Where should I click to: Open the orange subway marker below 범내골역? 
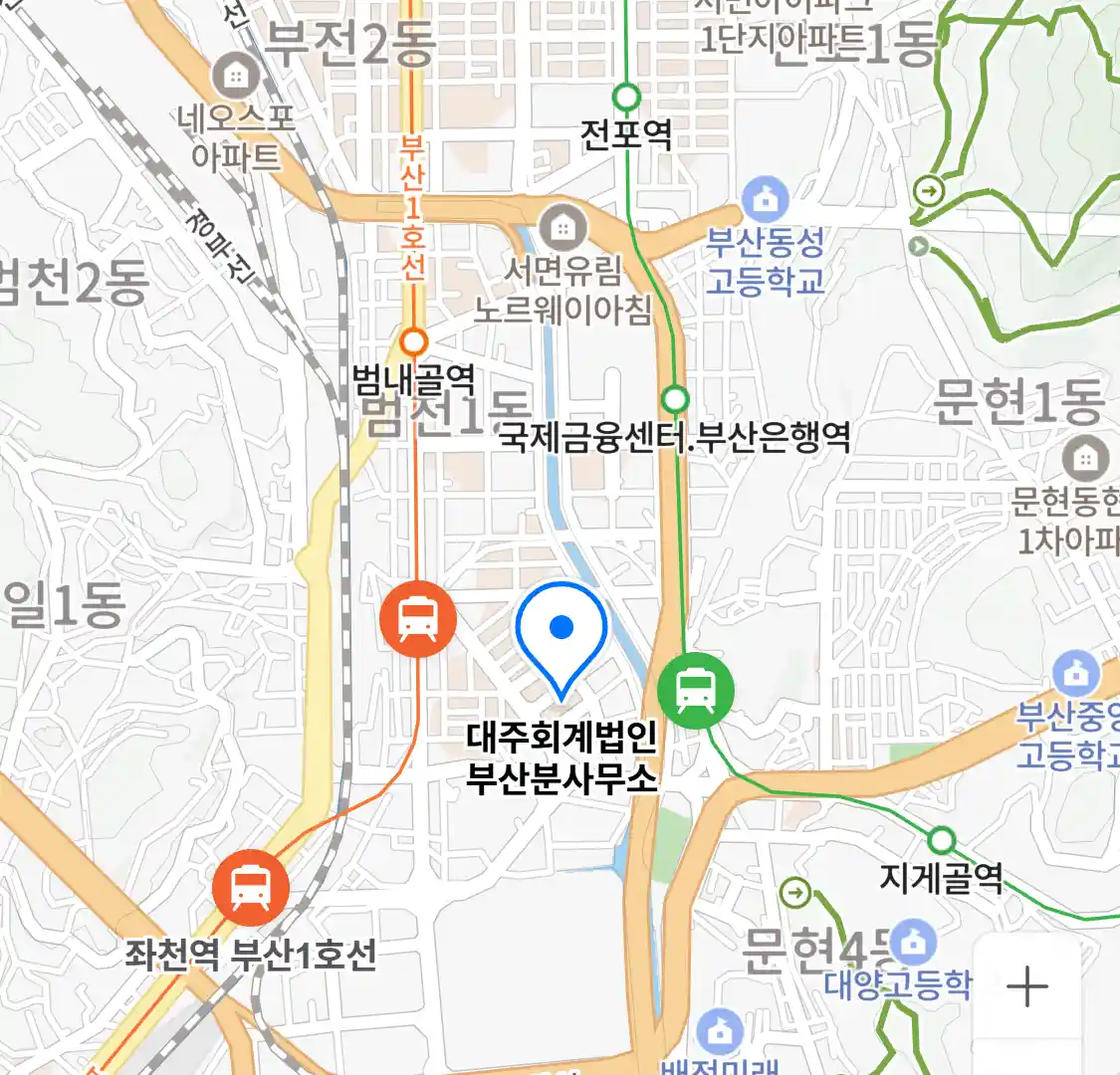(x=418, y=619)
